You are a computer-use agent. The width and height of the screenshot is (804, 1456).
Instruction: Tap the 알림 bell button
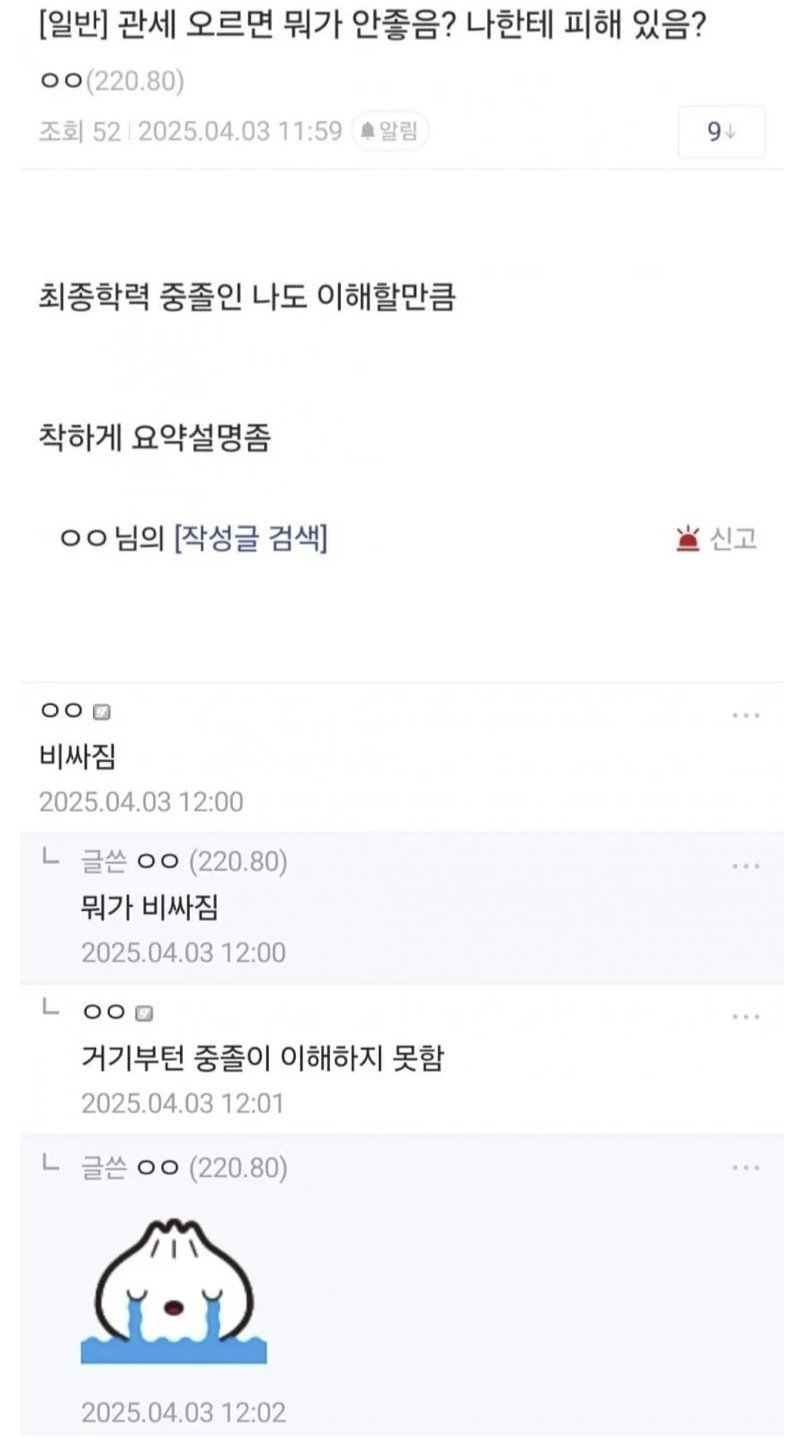tap(390, 131)
